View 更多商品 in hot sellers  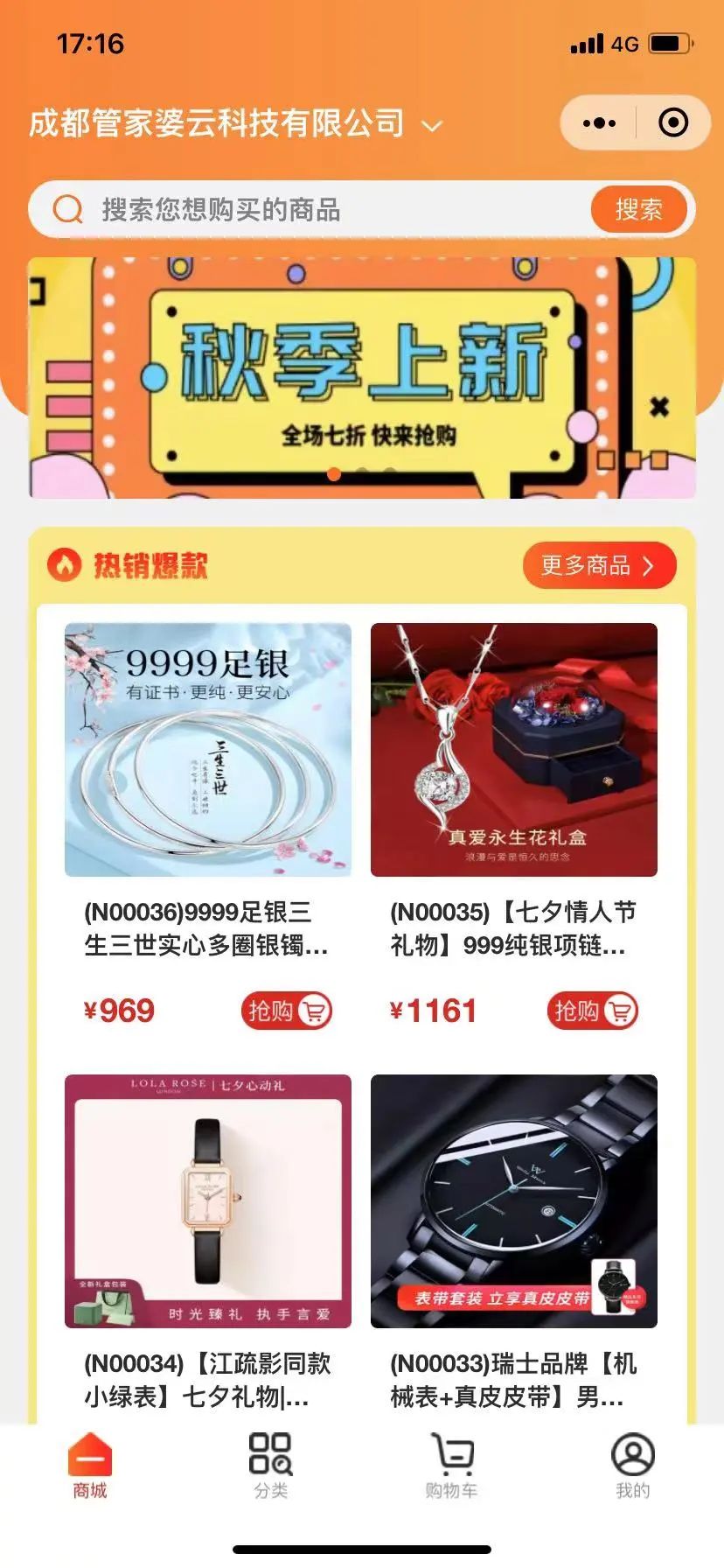point(599,566)
